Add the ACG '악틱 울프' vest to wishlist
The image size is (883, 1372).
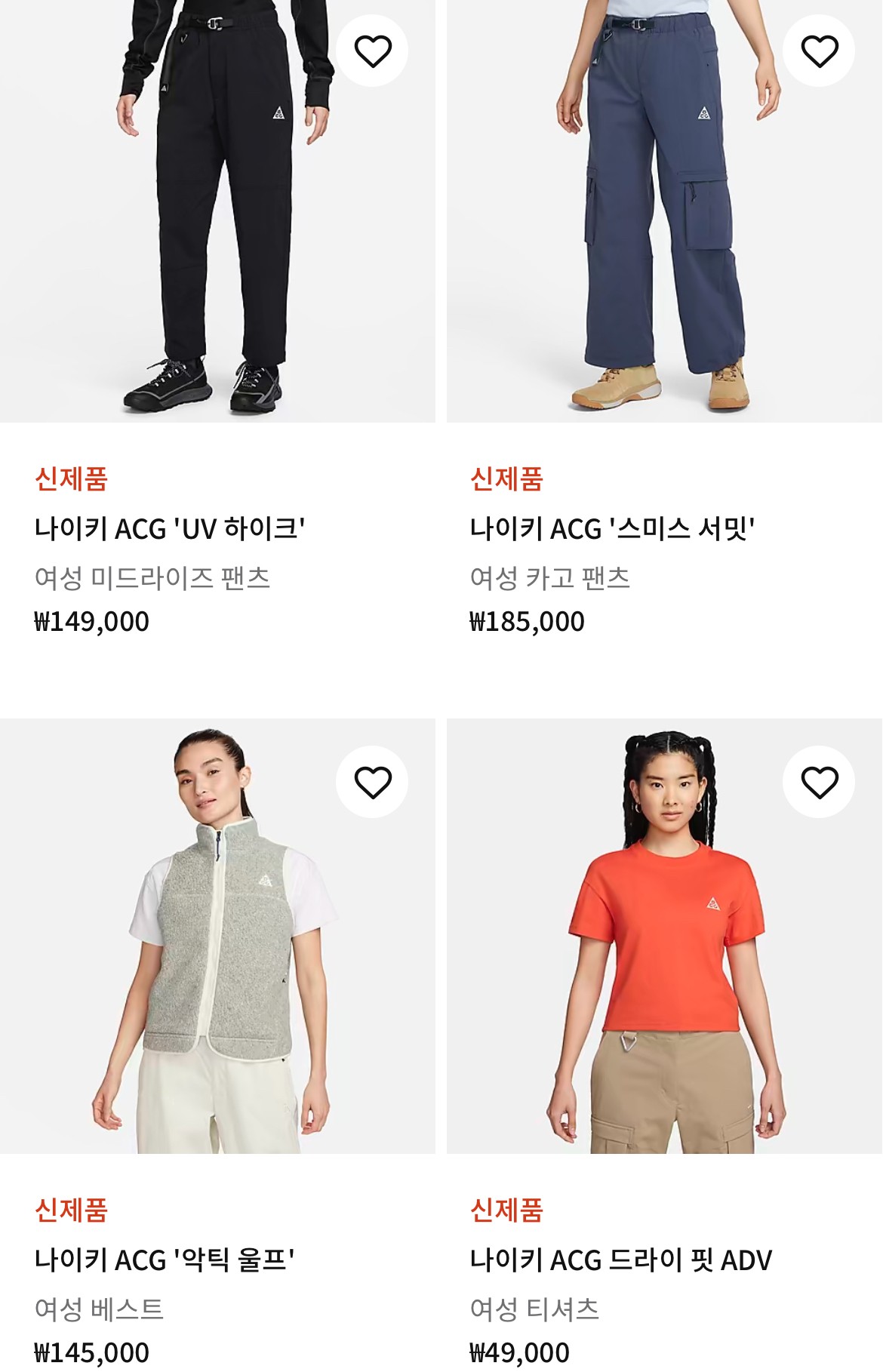click(x=372, y=782)
